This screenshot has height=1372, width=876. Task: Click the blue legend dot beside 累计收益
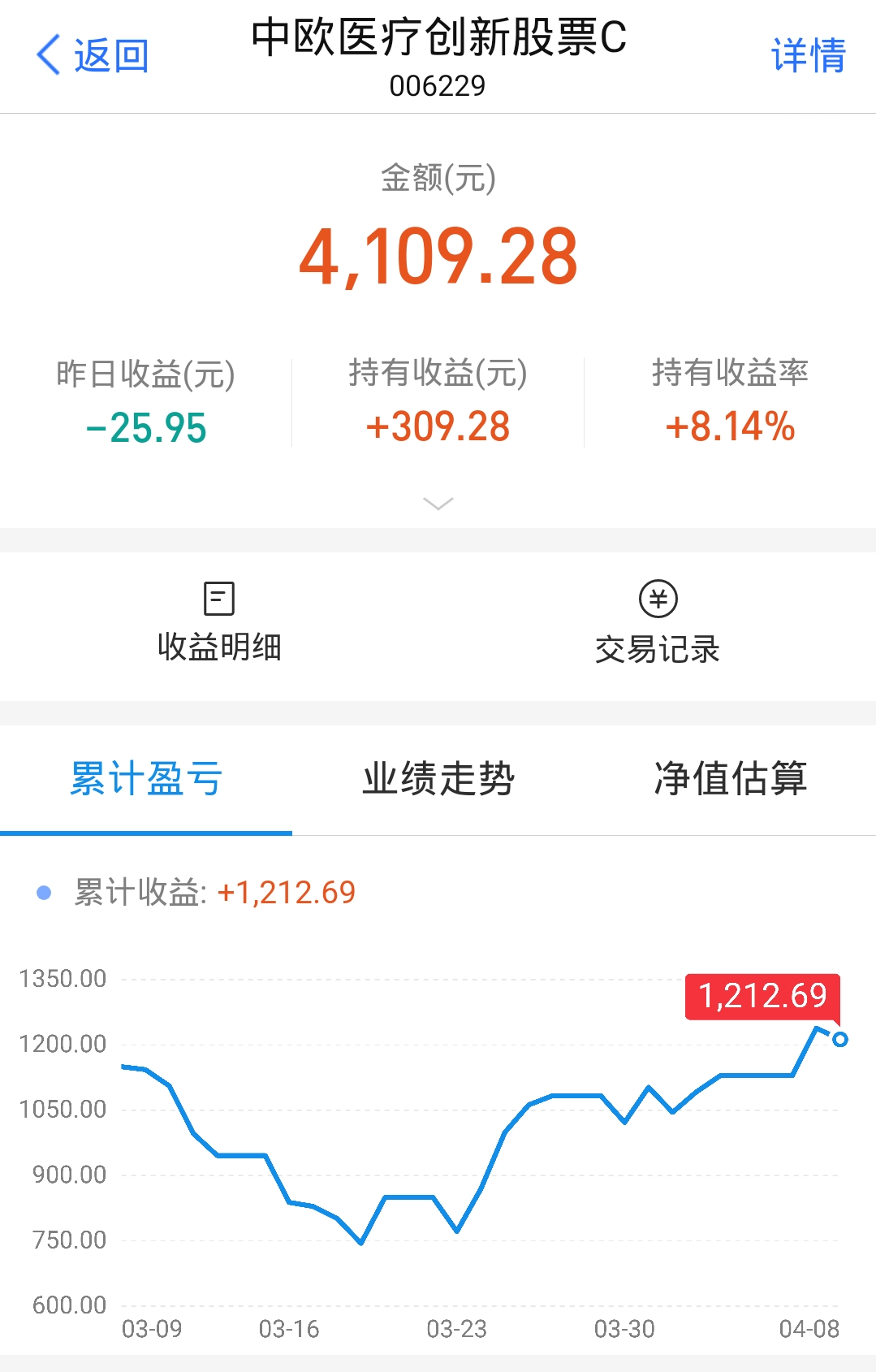click(43, 892)
